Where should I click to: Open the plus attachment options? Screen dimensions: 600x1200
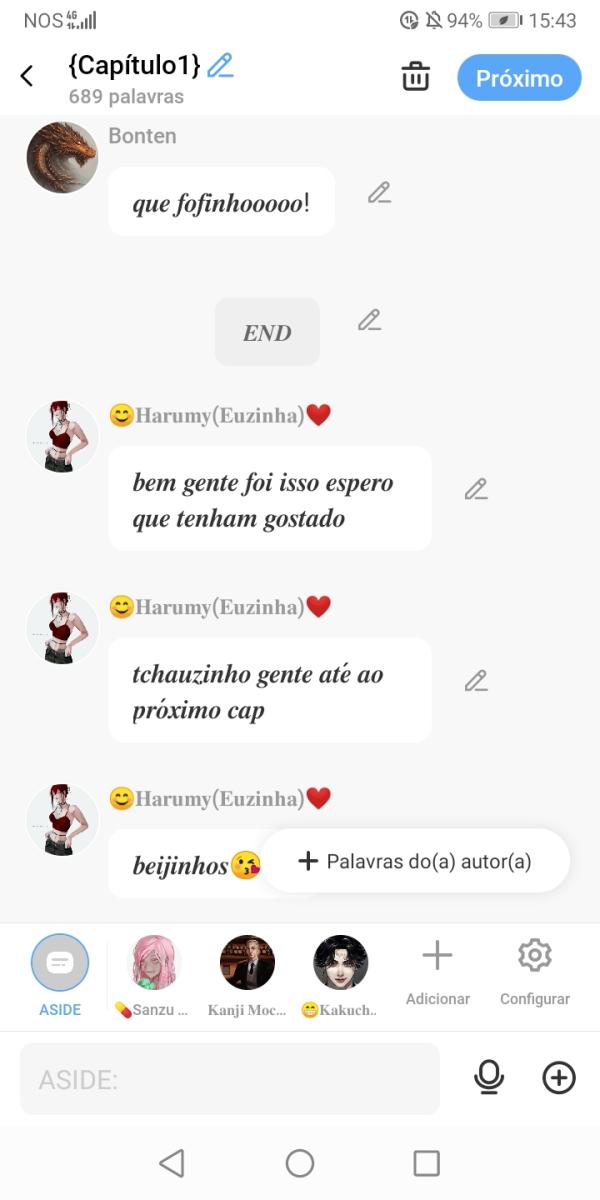[x=559, y=1077]
